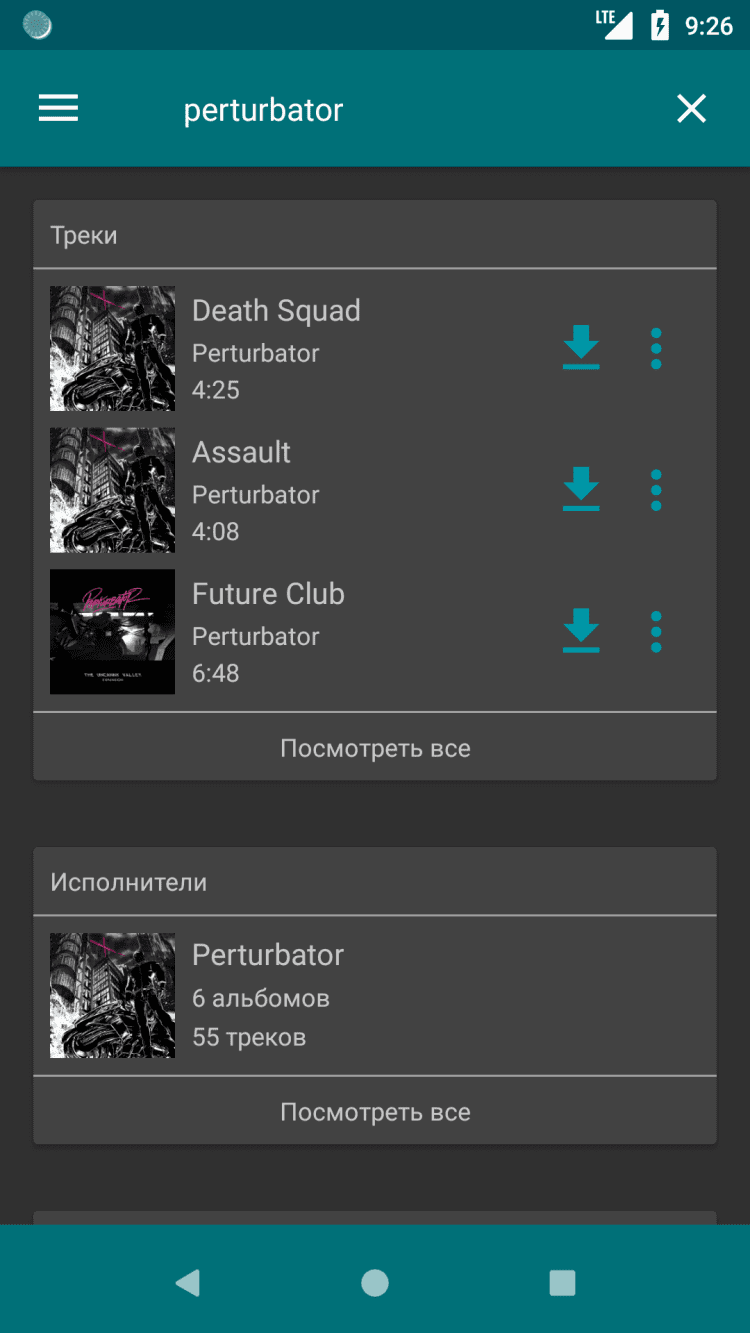Open more options for Assault
This screenshot has width=750, height=1333.
click(656, 490)
